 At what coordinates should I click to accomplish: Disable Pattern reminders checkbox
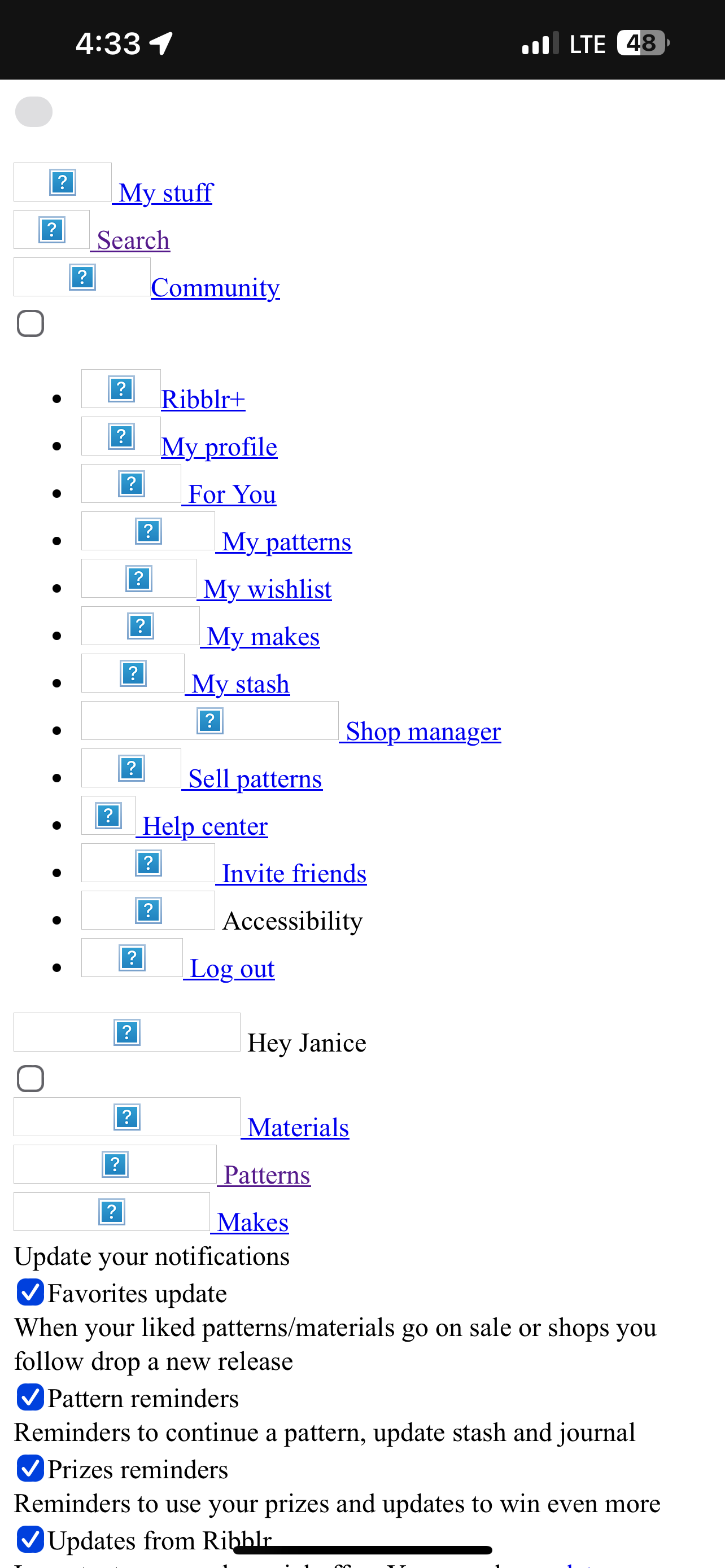[30, 1398]
